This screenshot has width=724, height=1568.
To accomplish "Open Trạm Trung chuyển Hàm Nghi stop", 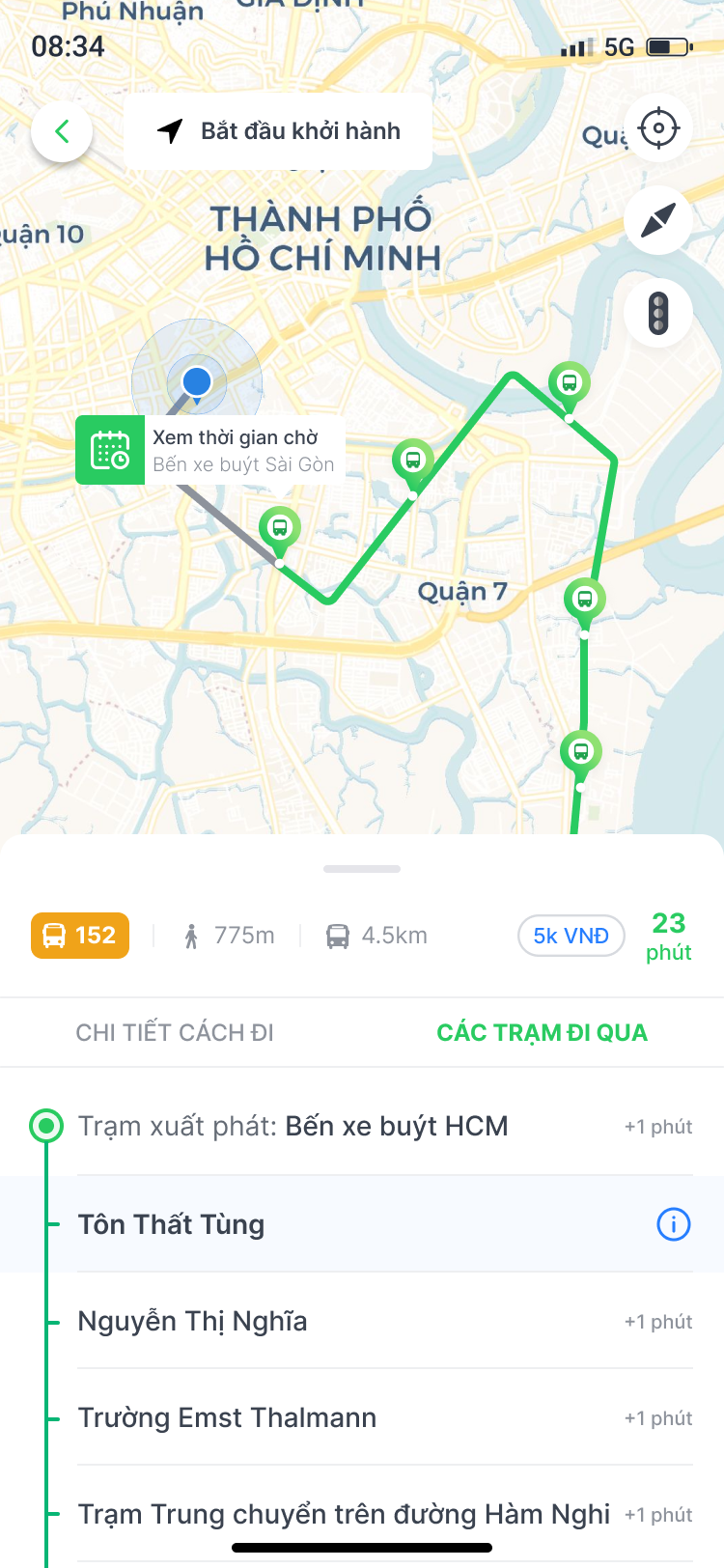I will (x=344, y=1514).
